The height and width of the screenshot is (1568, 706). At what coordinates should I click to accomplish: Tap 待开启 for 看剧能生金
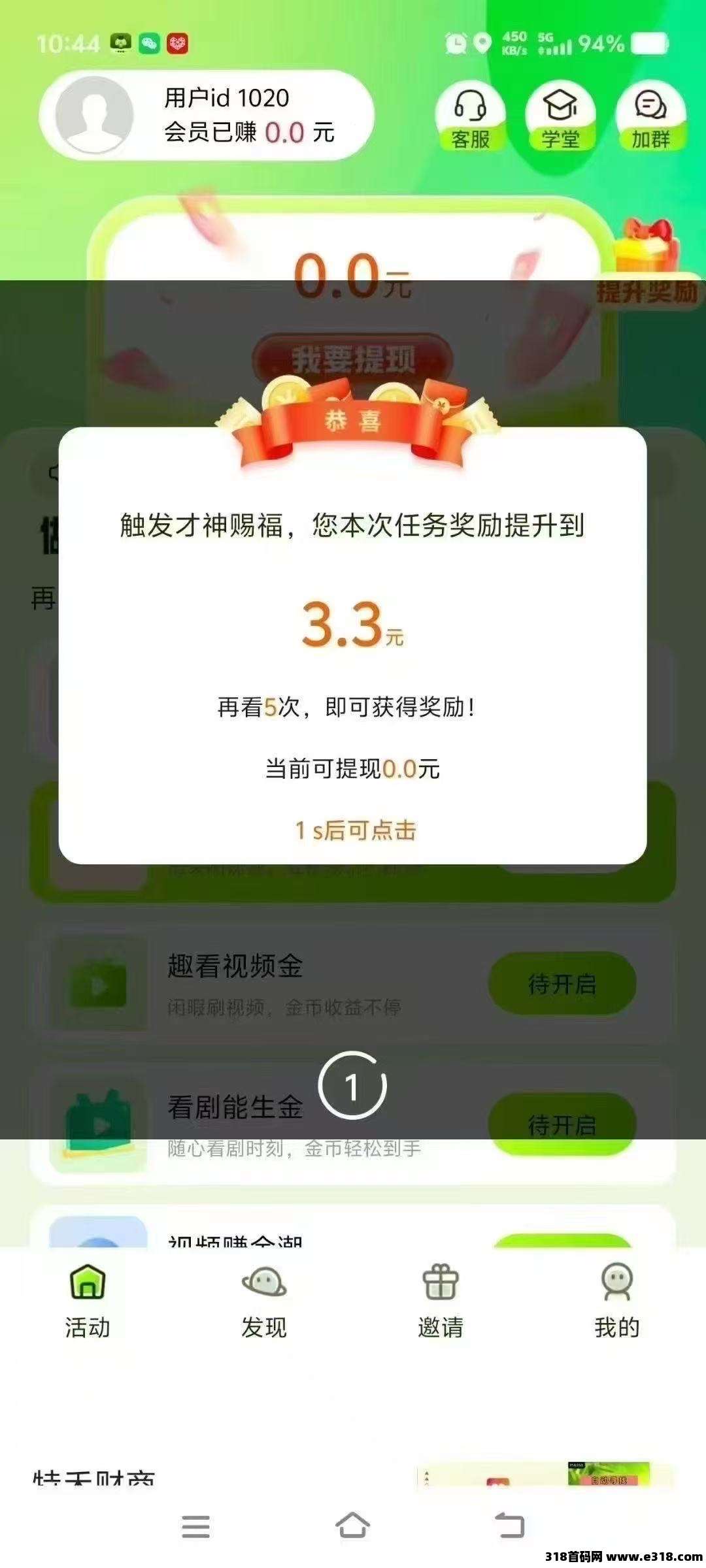point(562,1124)
